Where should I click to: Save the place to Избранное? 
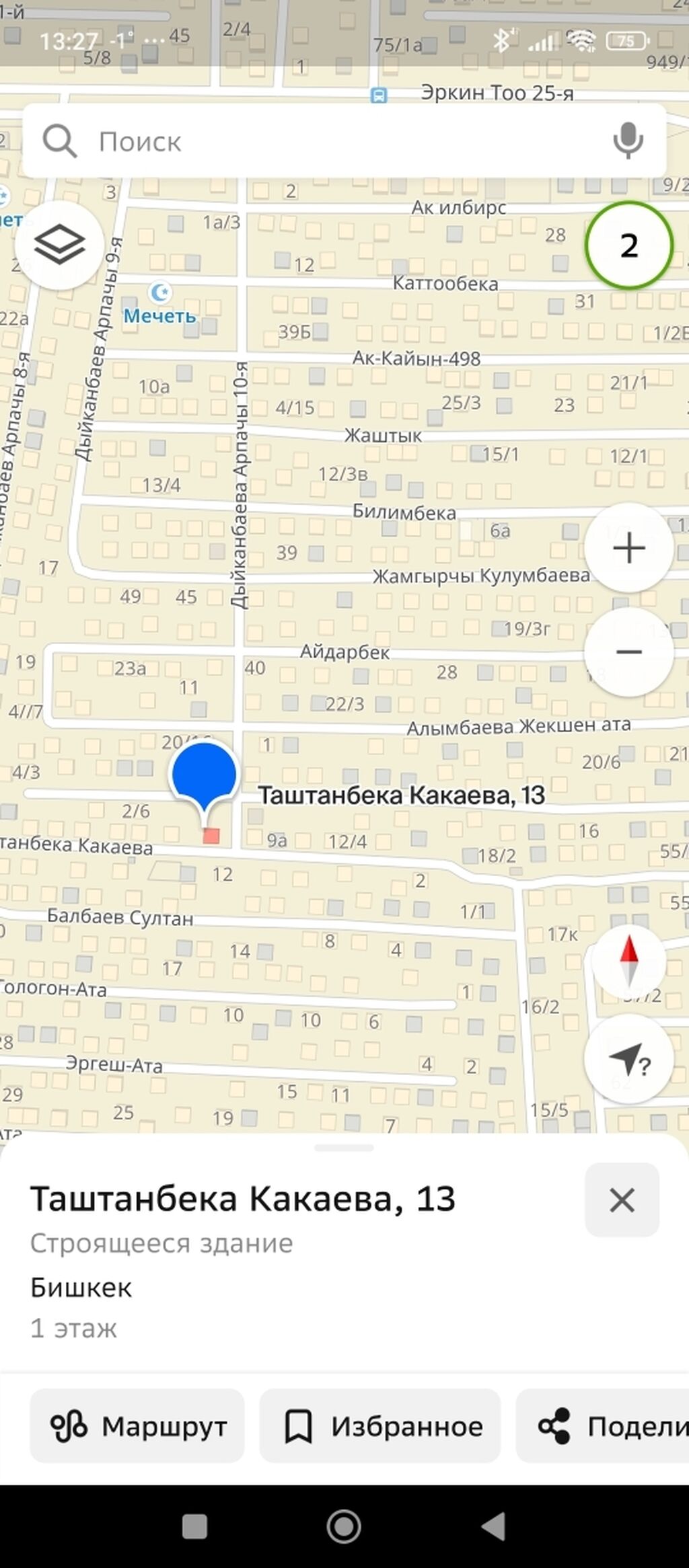coord(380,1426)
